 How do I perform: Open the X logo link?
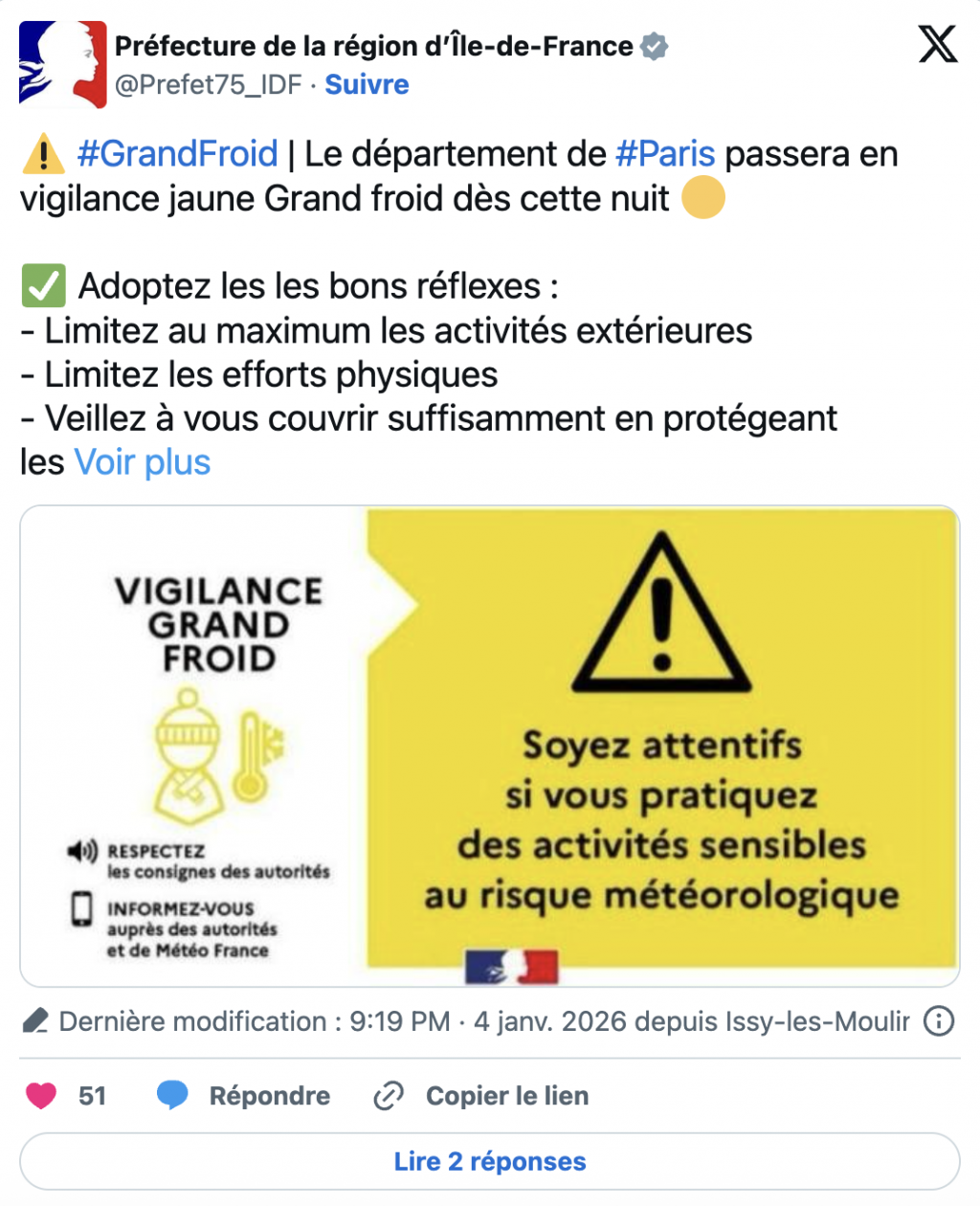pyautogui.click(x=937, y=44)
